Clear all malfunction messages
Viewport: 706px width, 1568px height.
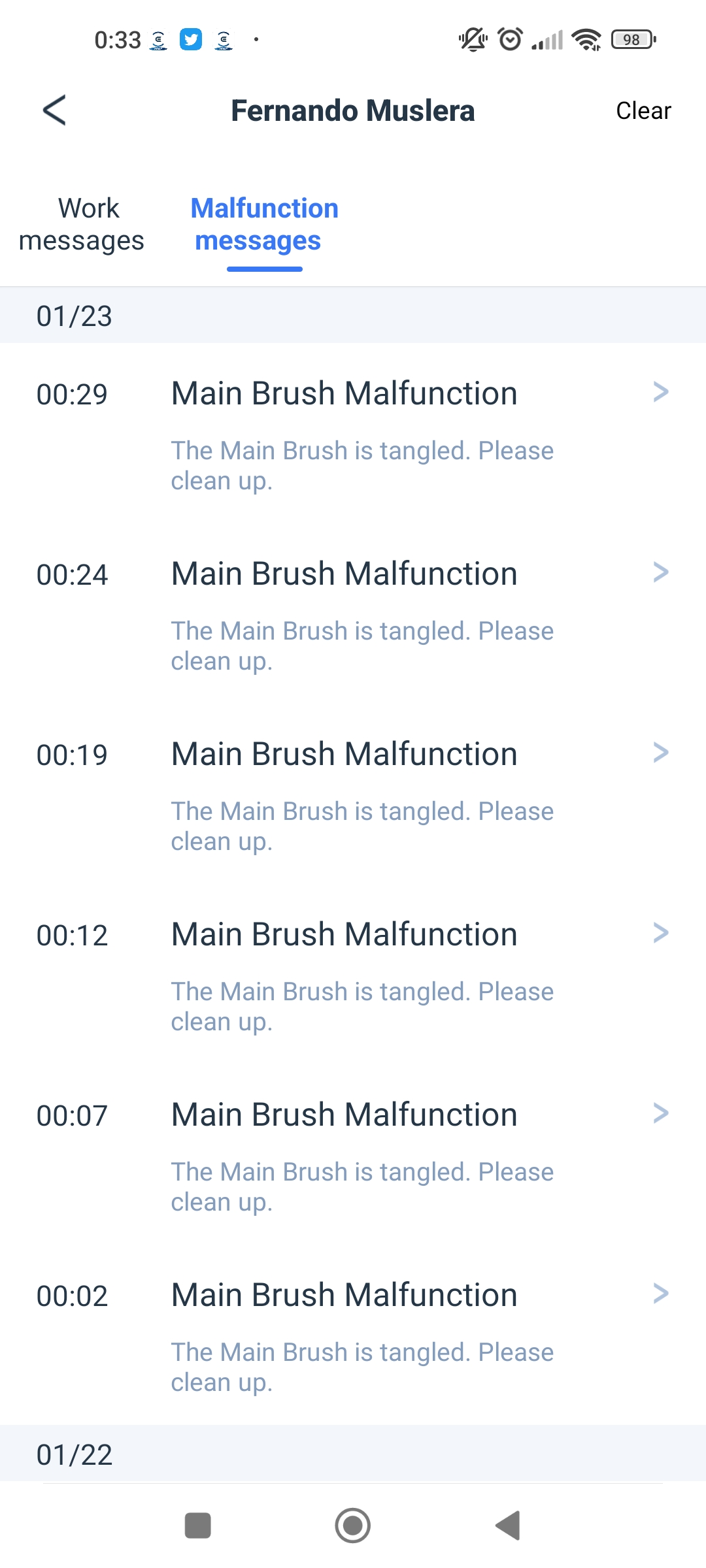pos(643,110)
